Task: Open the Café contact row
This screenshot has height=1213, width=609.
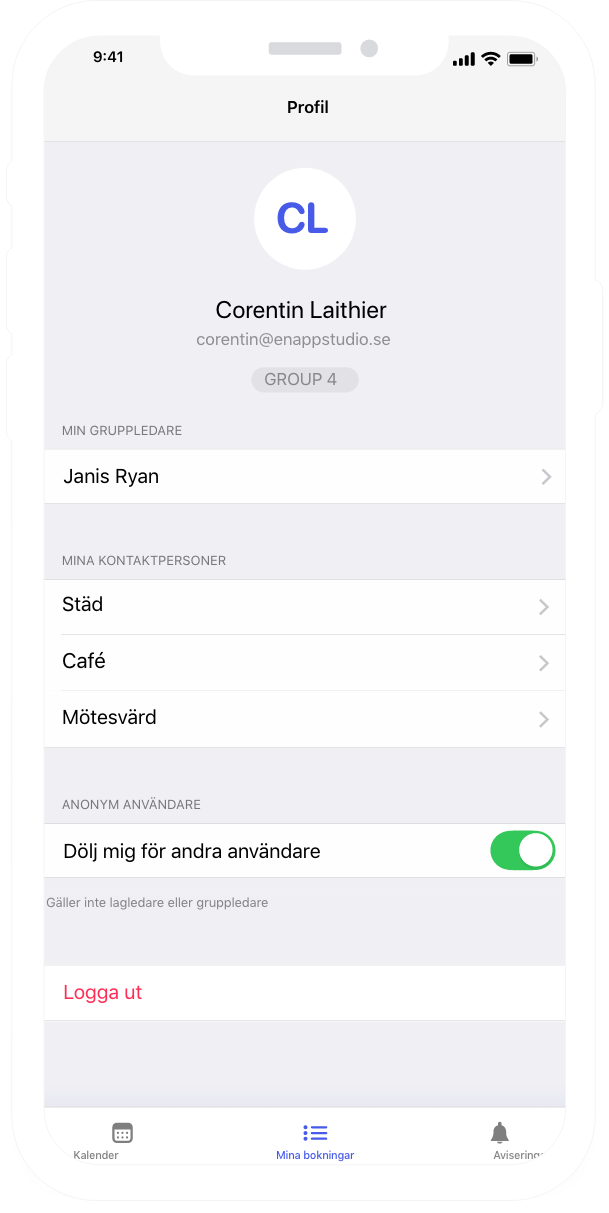Action: point(304,662)
